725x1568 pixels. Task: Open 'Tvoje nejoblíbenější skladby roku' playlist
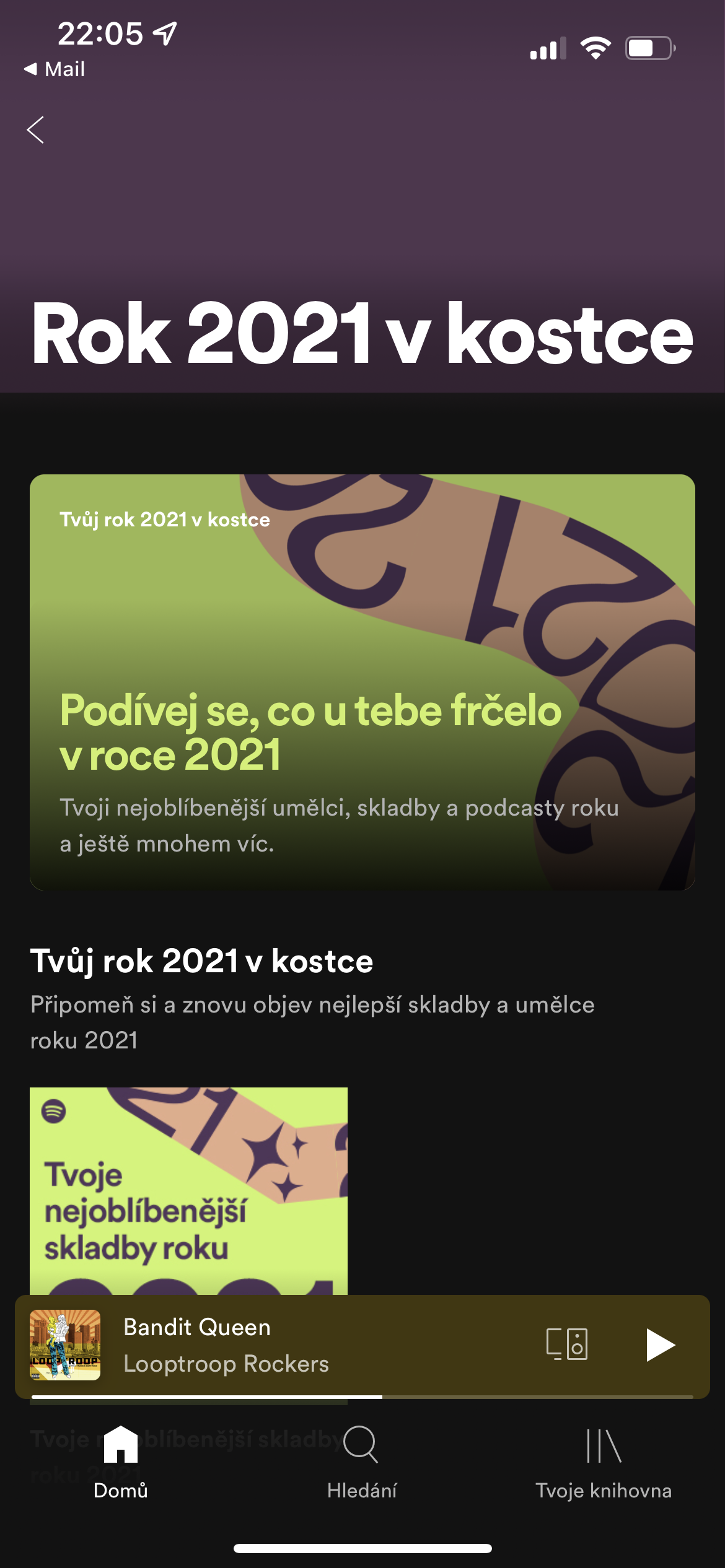[188, 1189]
